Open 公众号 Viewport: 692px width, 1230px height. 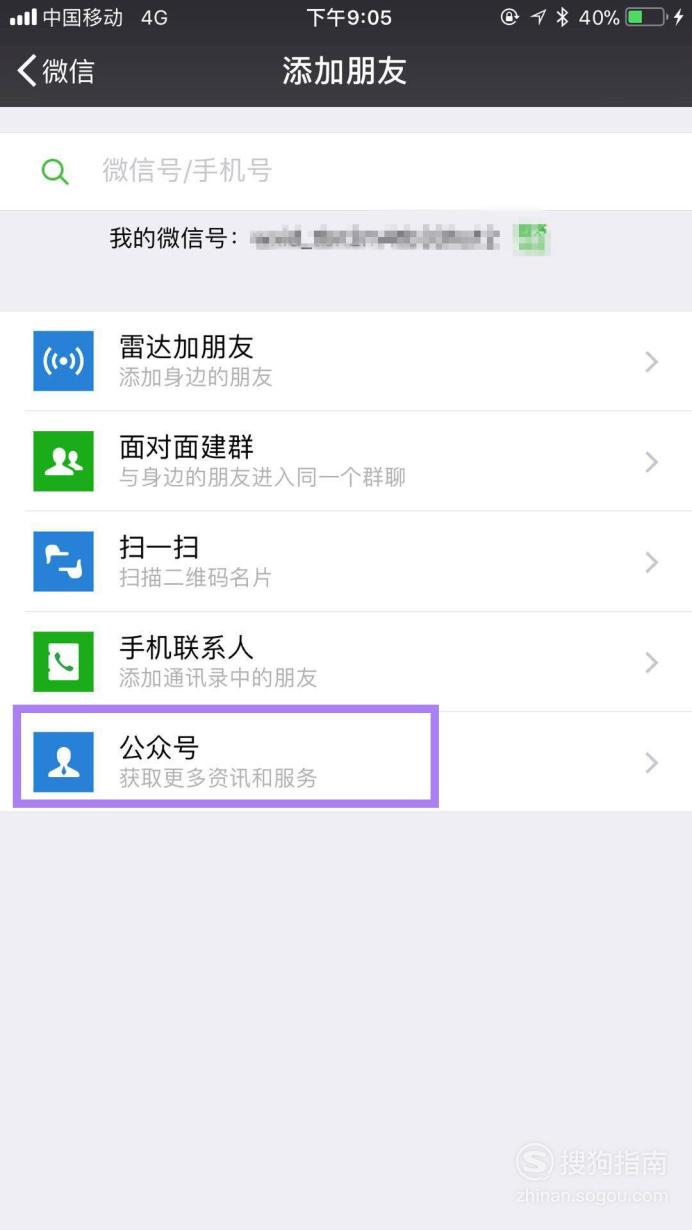coord(346,761)
